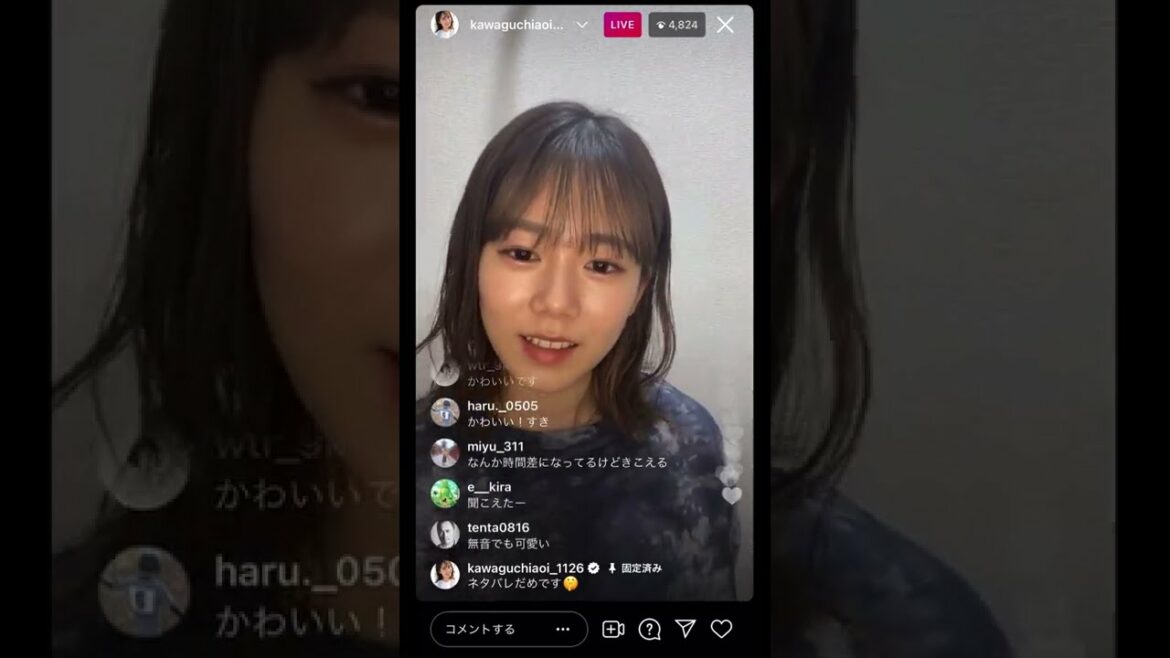Open the three-dot options in the comment box
This screenshot has width=1170, height=658.
tap(563, 629)
